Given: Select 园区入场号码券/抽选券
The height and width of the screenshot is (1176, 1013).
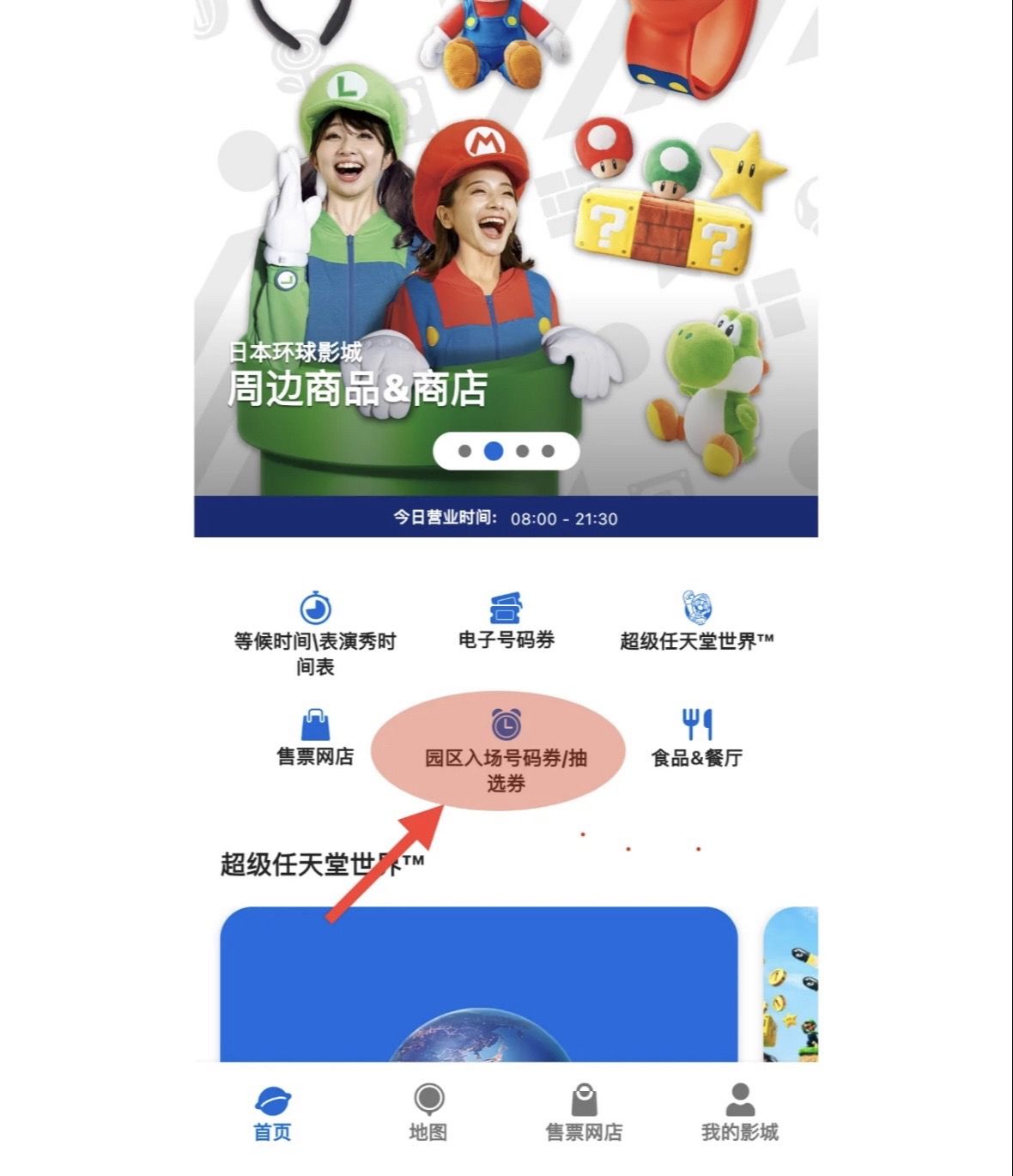Looking at the screenshot, I should 506,751.
